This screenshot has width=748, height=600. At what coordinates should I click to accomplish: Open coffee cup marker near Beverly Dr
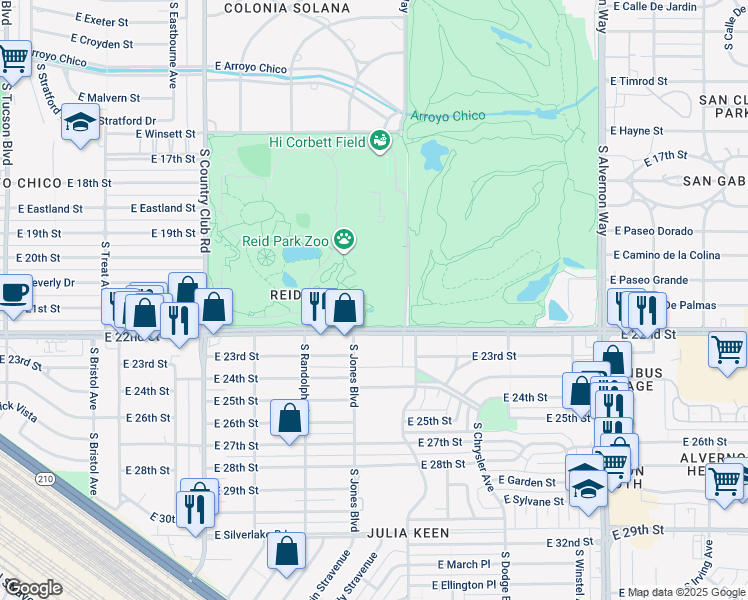(x=14, y=293)
